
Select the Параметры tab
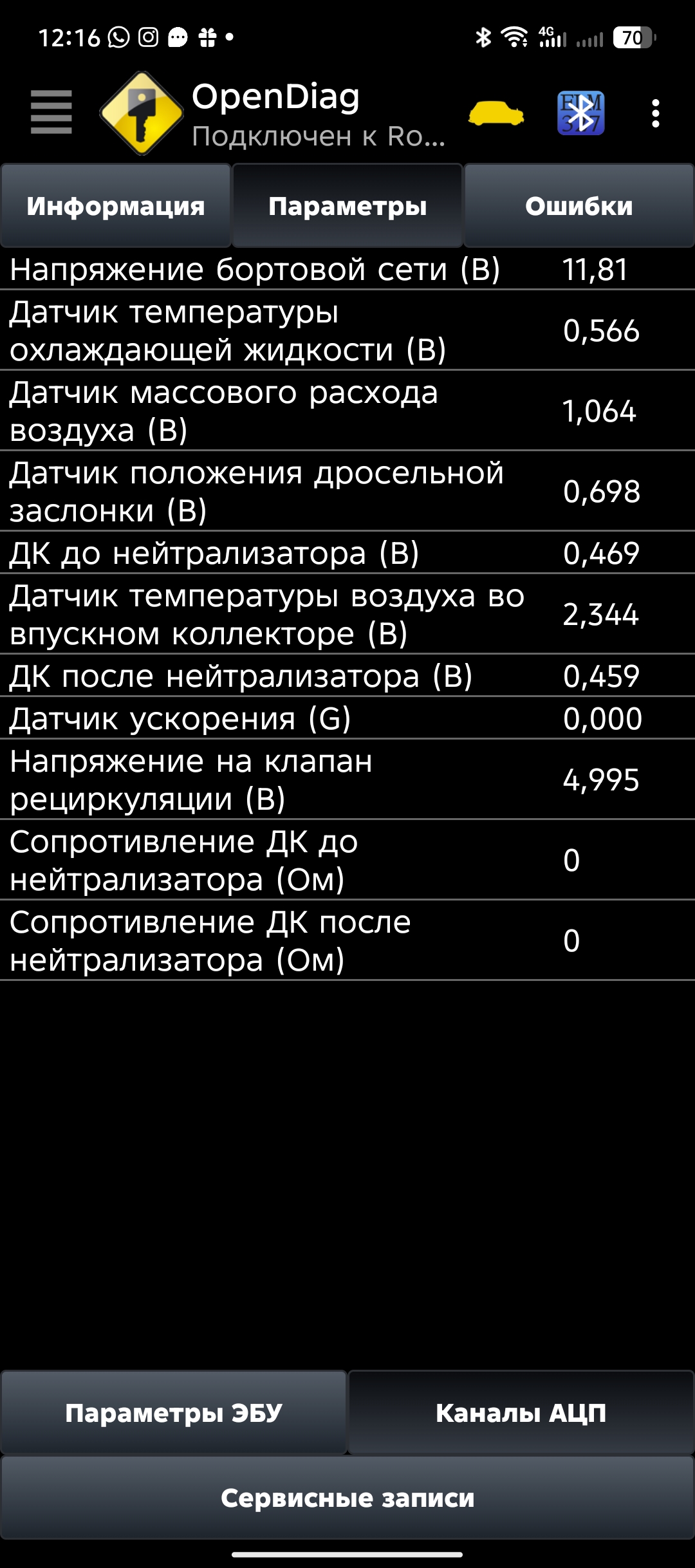pos(347,206)
